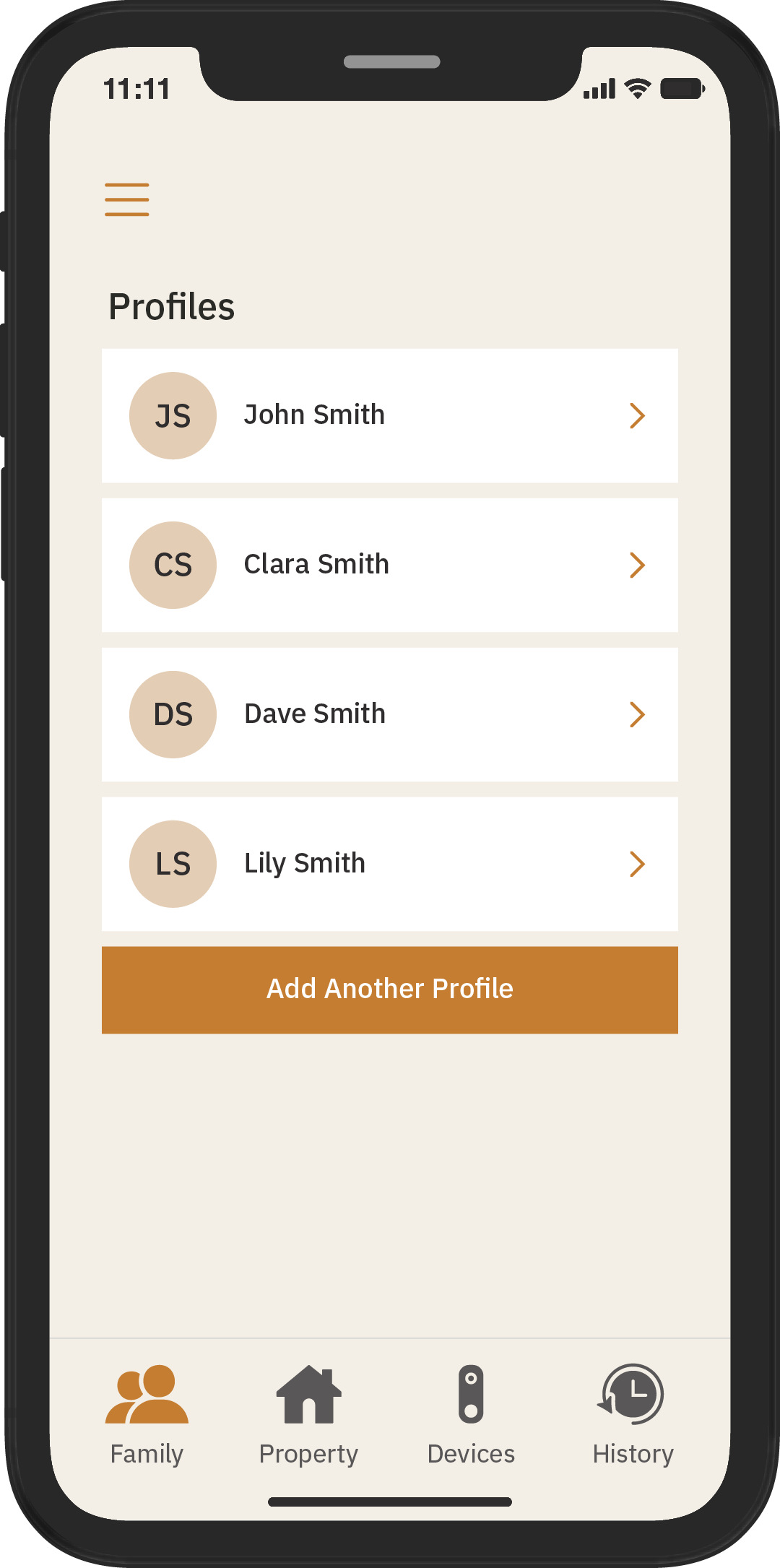Viewport: 780px width, 1568px height.
Task: Open the Lily Smith profile entry
Action: pos(389,864)
